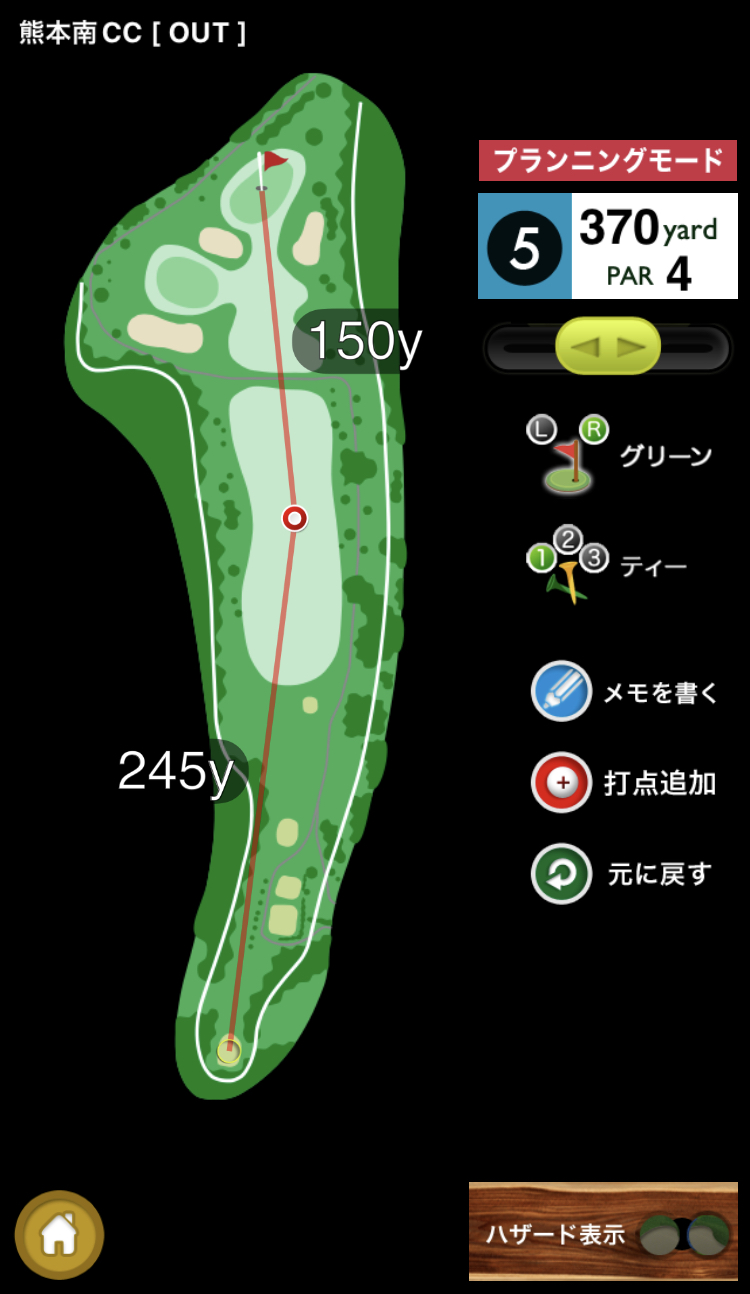Tap the プランニングモード mode label

(608, 161)
